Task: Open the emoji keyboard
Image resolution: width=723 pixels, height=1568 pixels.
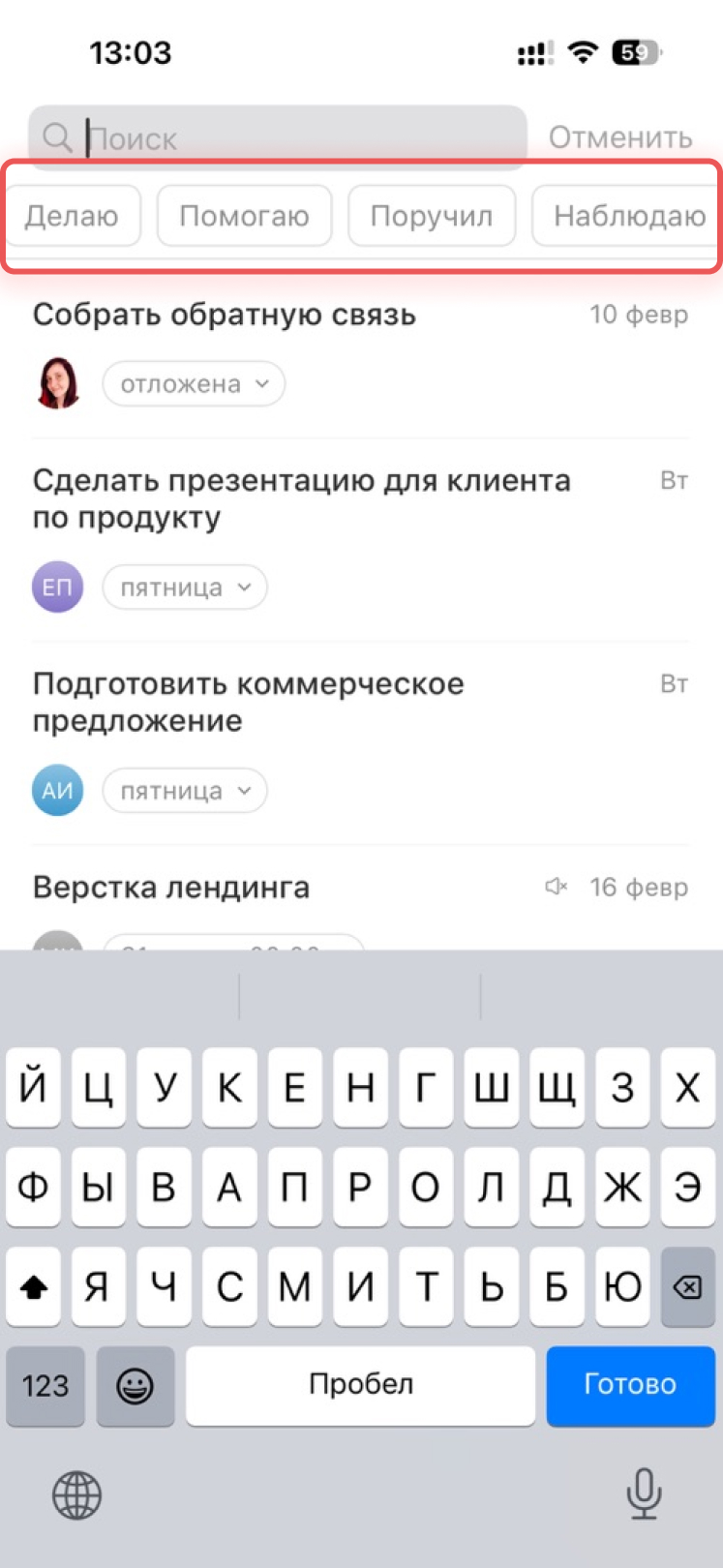Action: tap(136, 1386)
